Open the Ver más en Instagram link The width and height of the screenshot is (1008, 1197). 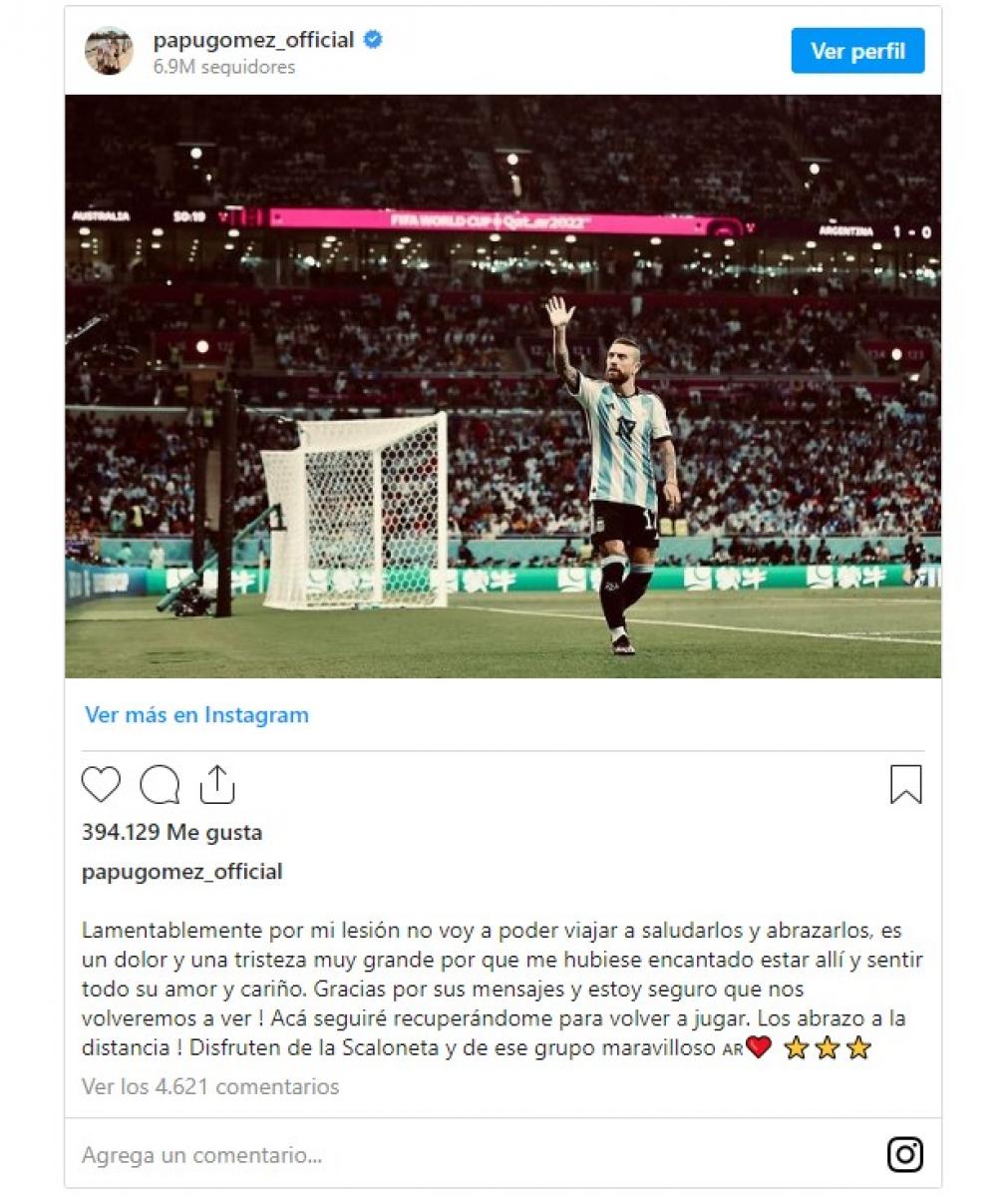(196, 714)
